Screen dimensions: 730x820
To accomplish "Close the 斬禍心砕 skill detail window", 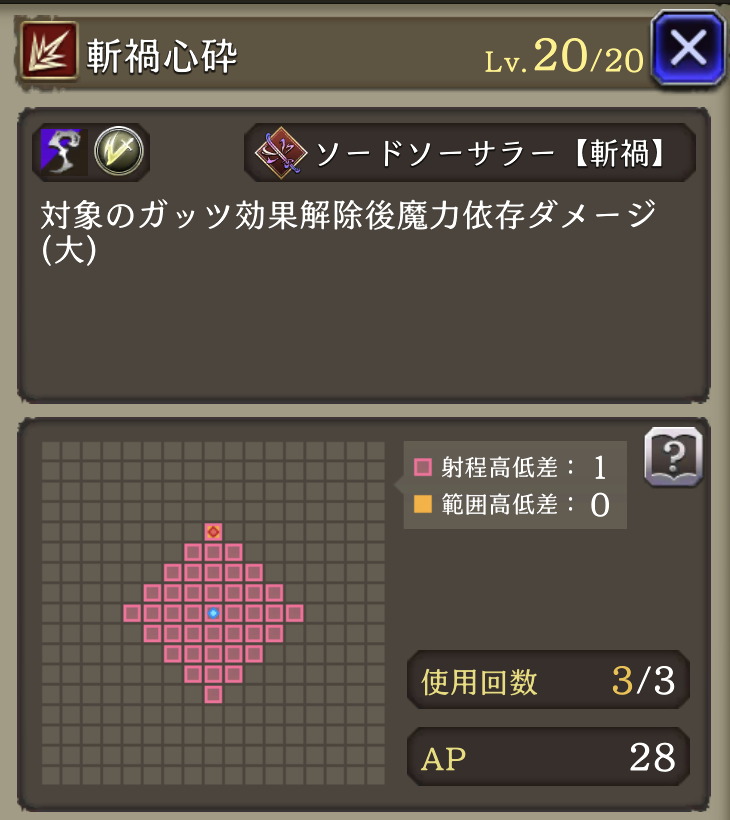I will point(688,48).
